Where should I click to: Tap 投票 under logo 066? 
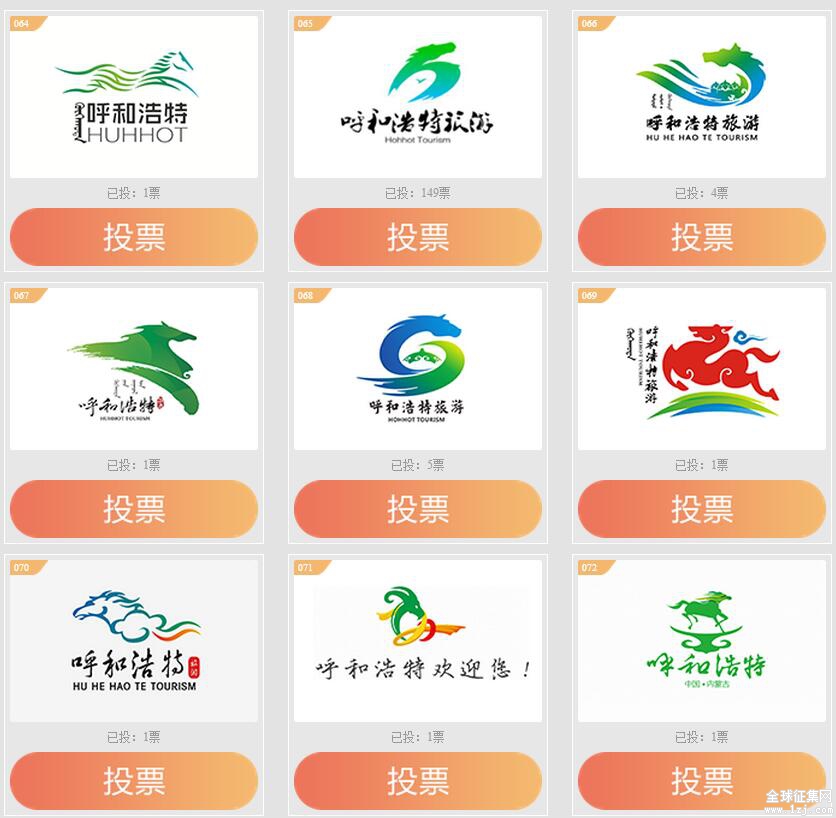702,237
